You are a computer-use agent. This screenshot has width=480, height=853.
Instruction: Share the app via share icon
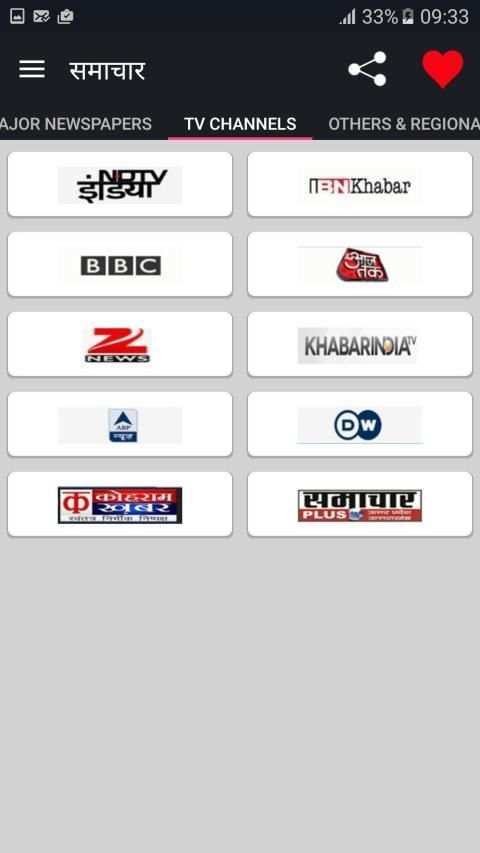click(x=367, y=69)
